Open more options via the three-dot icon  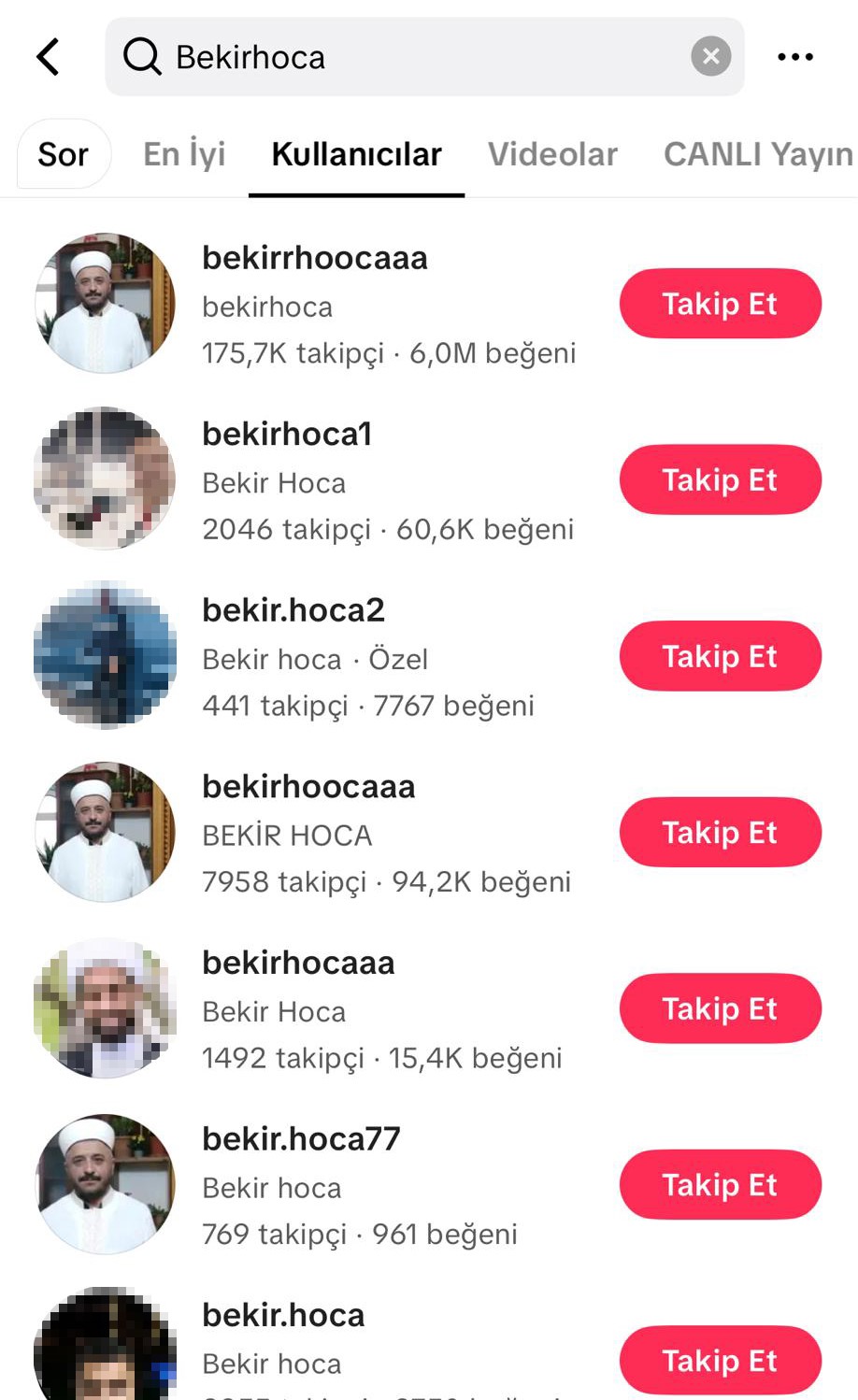click(794, 56)
